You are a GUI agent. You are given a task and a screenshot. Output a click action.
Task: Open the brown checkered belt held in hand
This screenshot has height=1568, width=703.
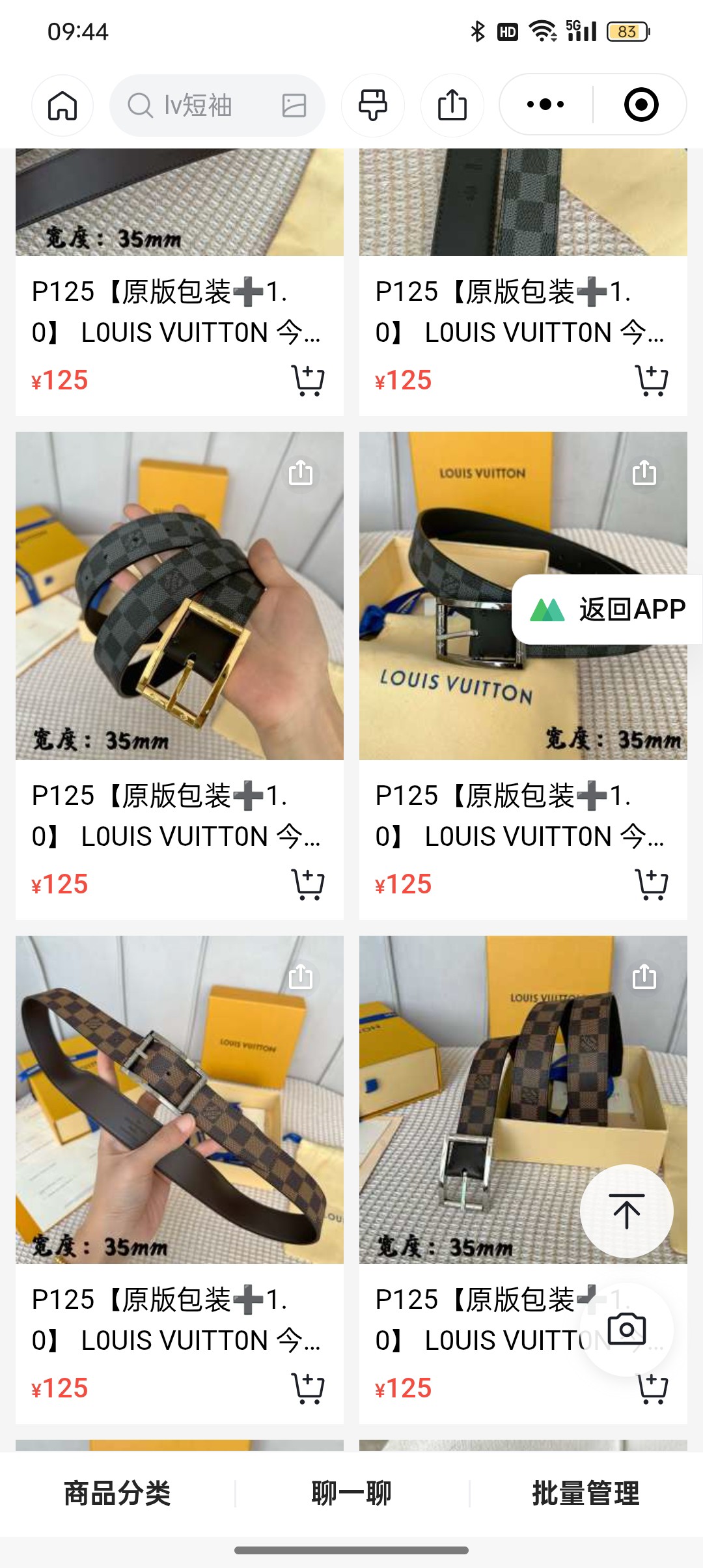pyautogui.click(x=180, y=1100)
